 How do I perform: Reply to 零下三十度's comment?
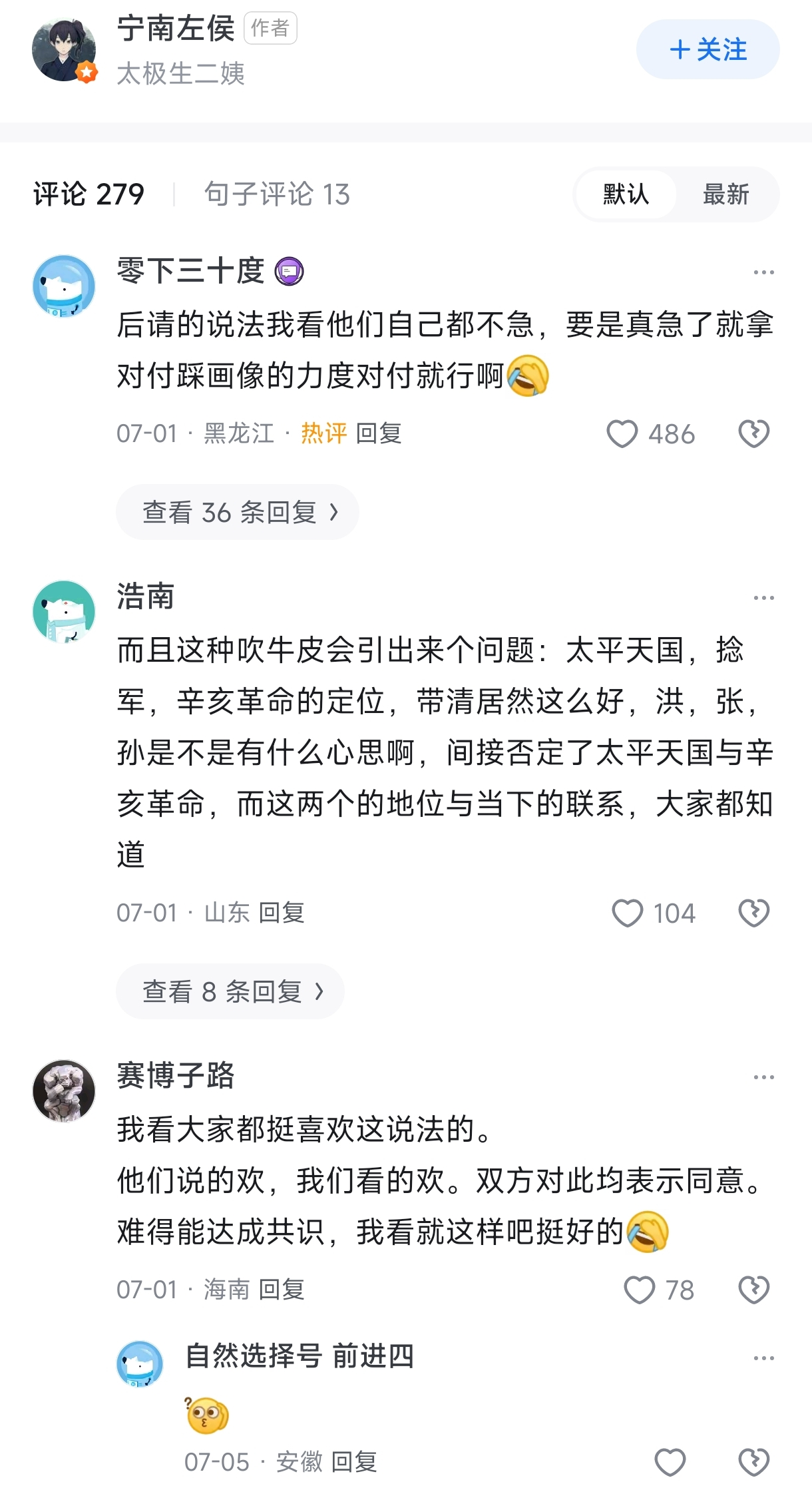(379, 433)
